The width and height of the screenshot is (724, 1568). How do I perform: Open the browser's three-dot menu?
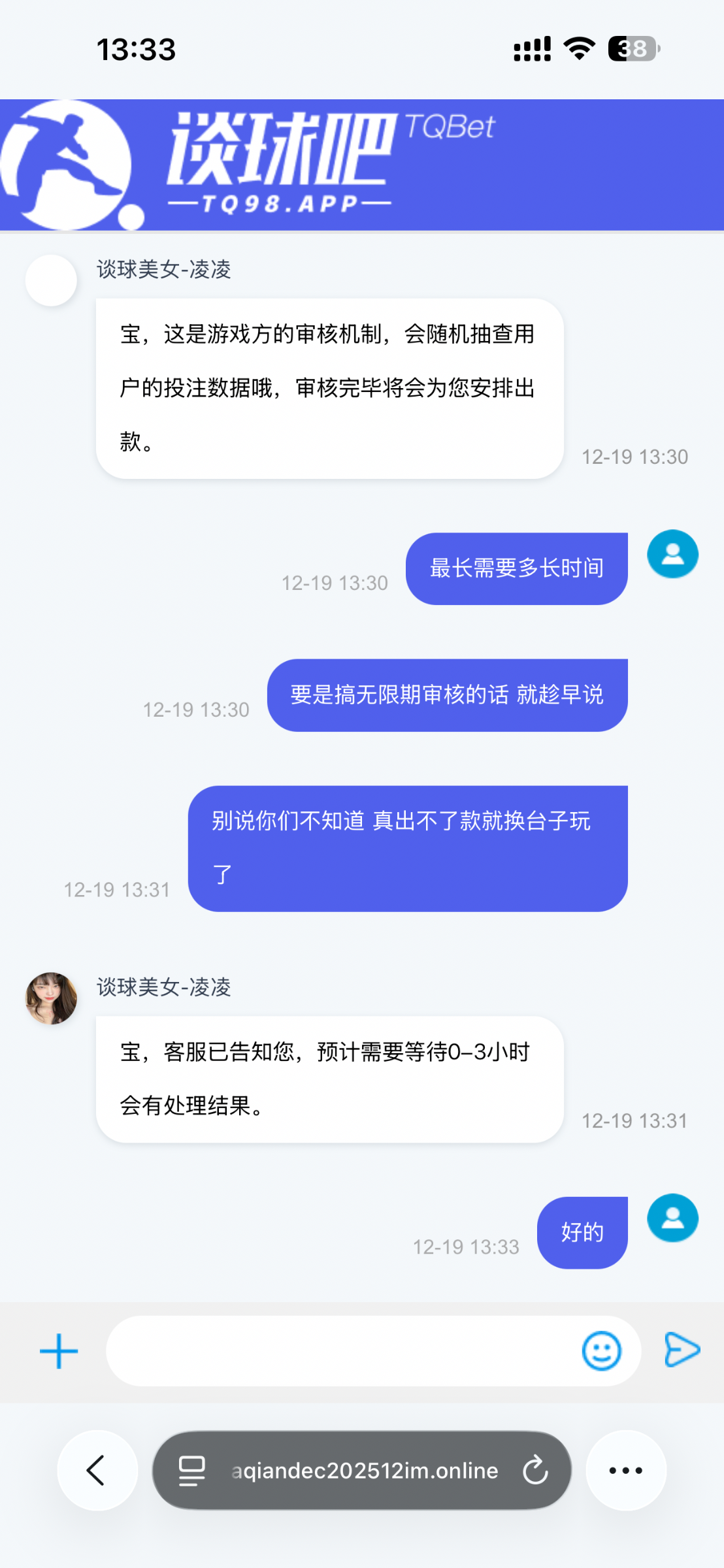tap(625, 1471)
